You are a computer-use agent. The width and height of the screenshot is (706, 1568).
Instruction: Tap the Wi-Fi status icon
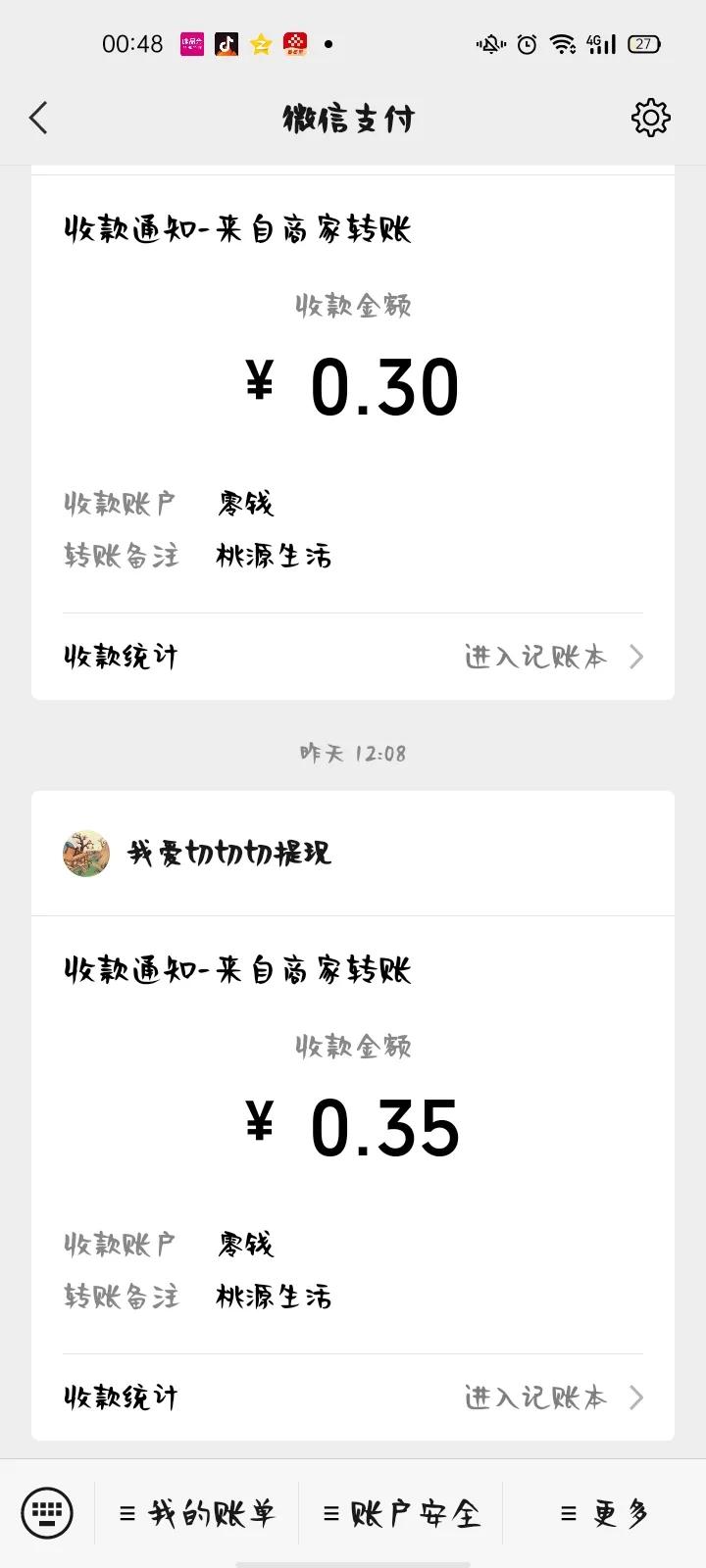[564, 43]
